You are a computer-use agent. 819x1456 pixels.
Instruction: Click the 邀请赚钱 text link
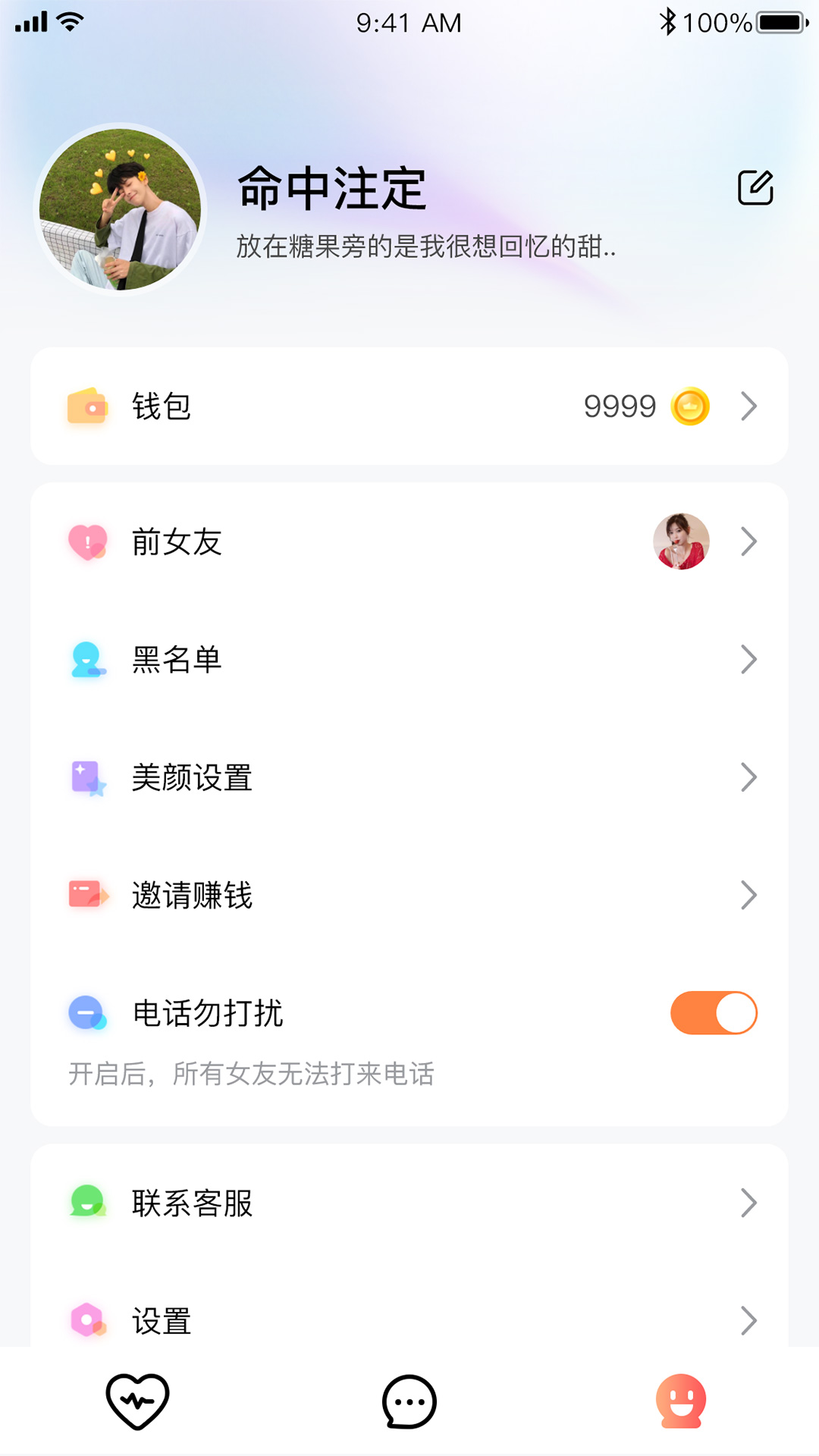click(191, 895)
